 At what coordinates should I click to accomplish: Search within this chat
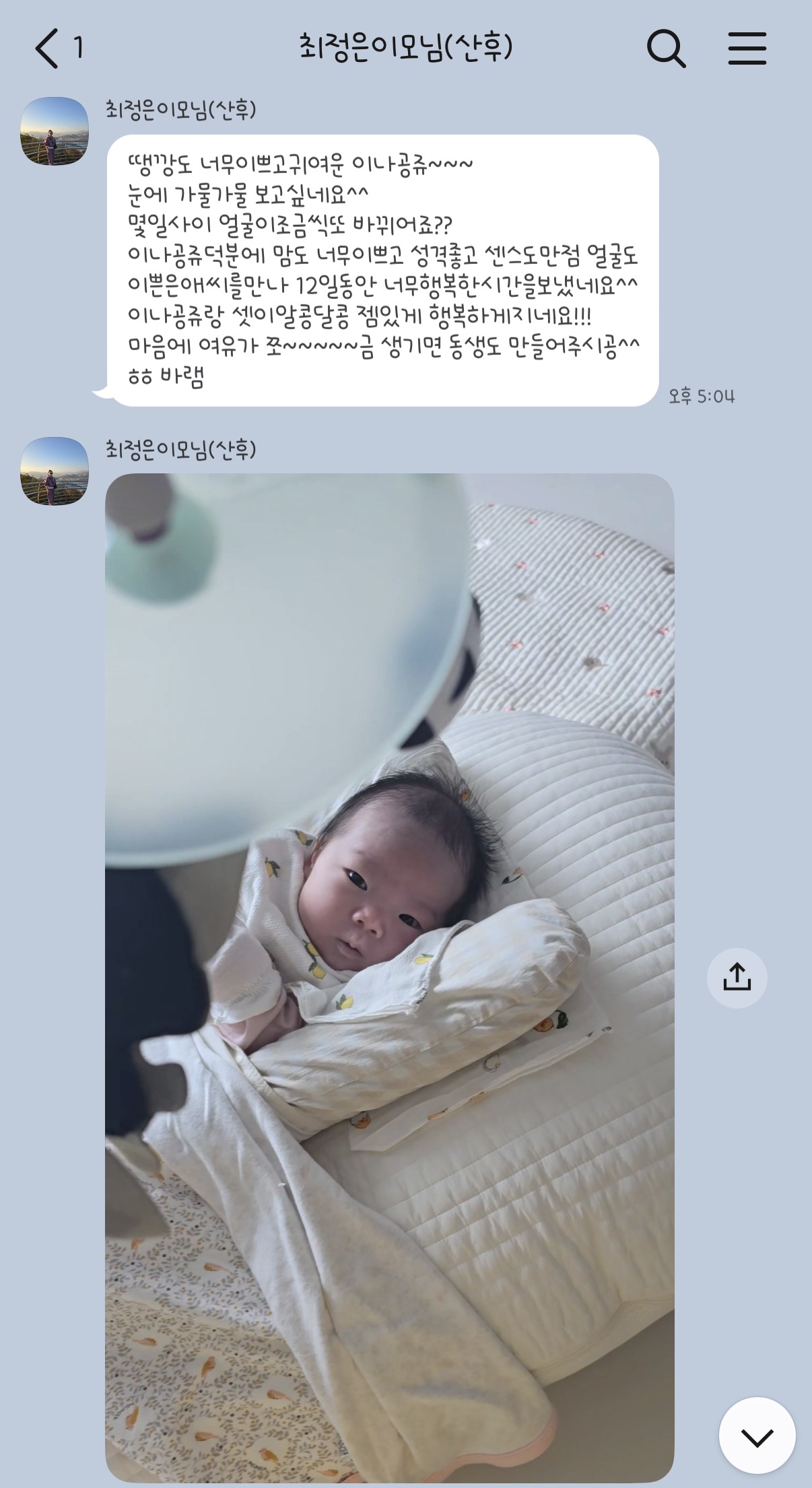(x=666, y=48)
